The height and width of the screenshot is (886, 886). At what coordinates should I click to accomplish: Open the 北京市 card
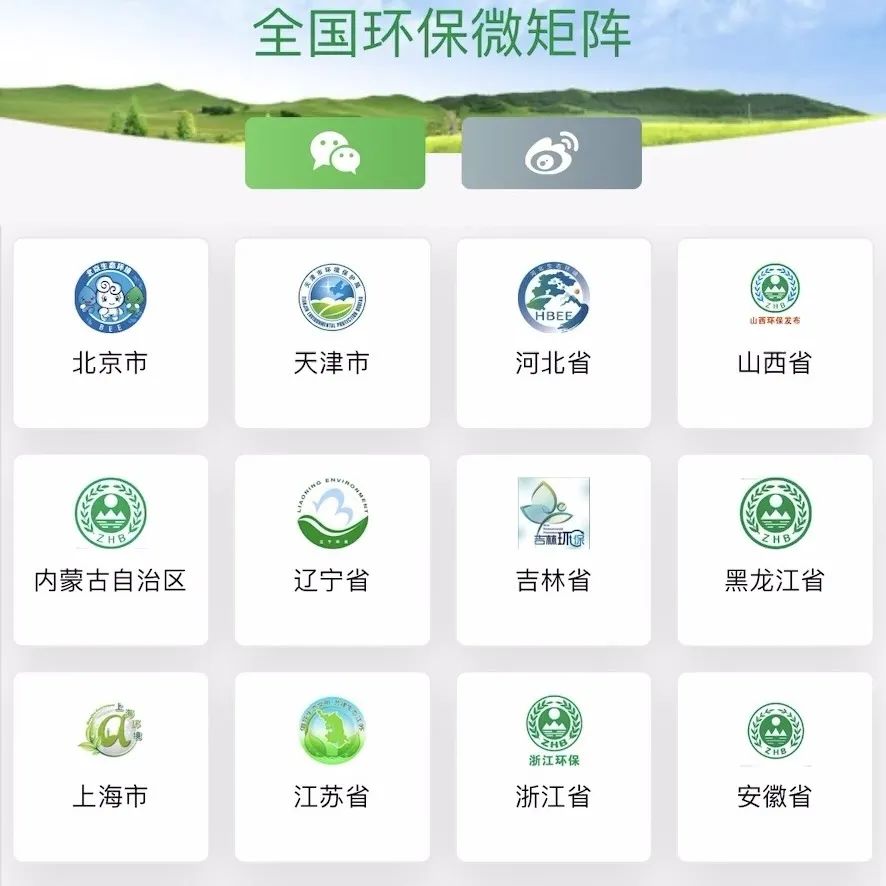[111, 332]
